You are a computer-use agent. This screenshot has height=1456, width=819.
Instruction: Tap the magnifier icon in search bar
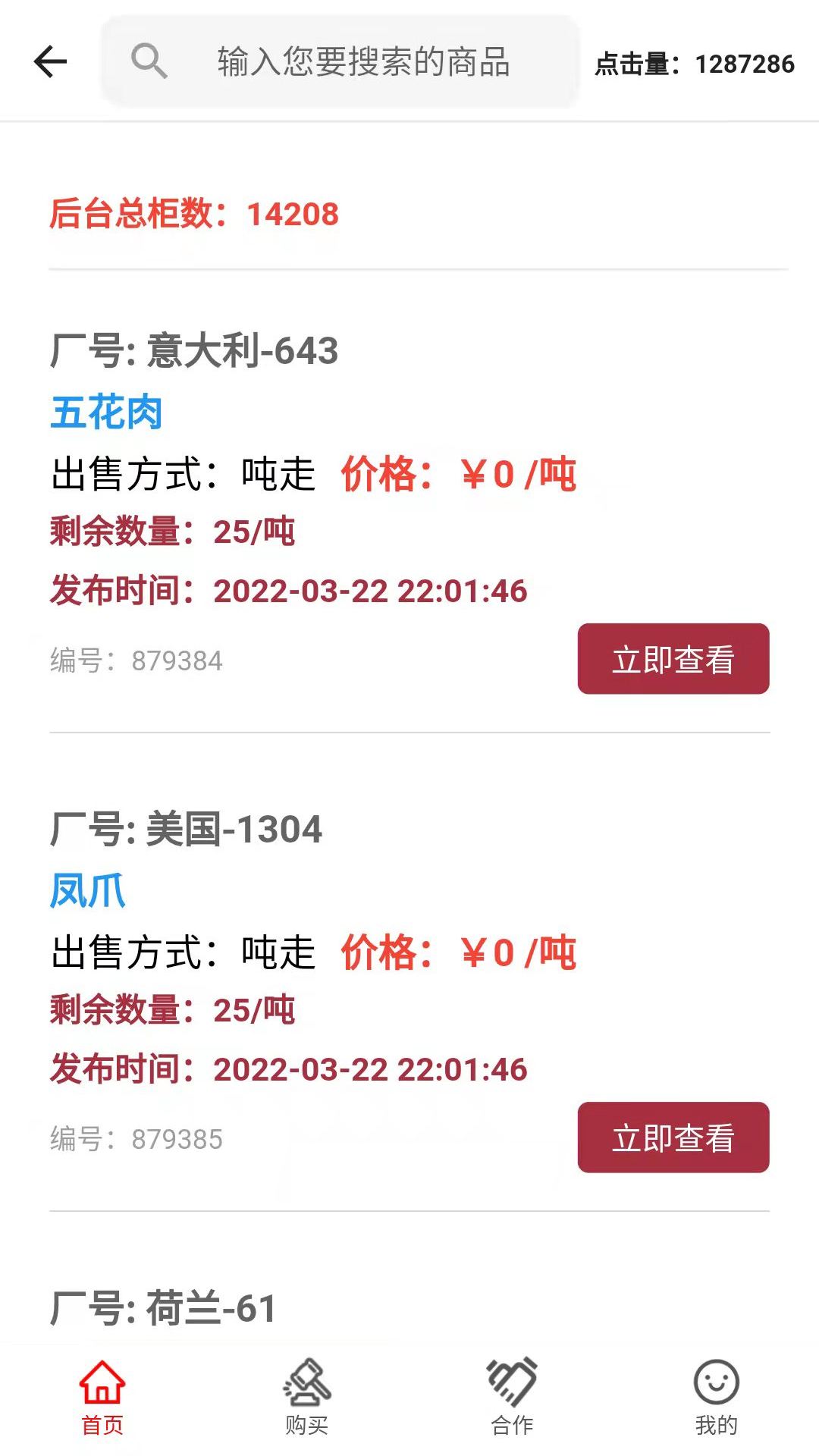(x=149, y=61)
